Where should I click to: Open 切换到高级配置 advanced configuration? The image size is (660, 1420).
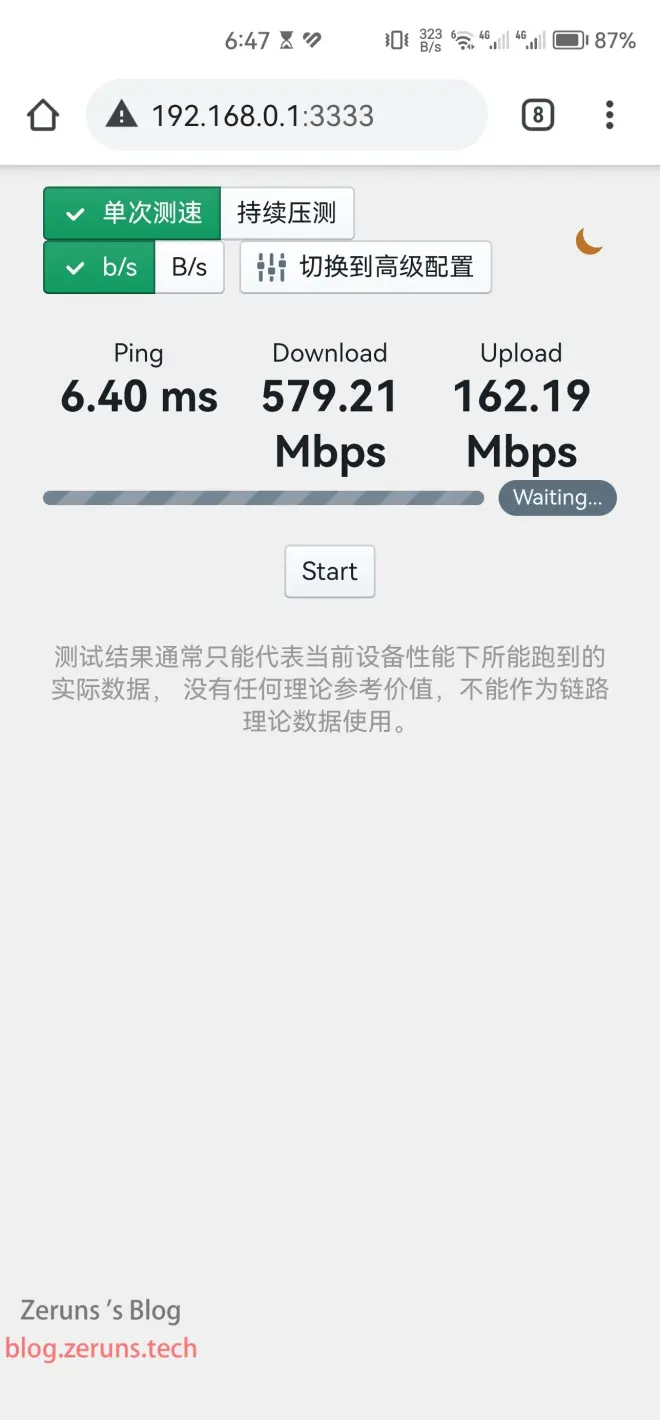coord(366,267)
